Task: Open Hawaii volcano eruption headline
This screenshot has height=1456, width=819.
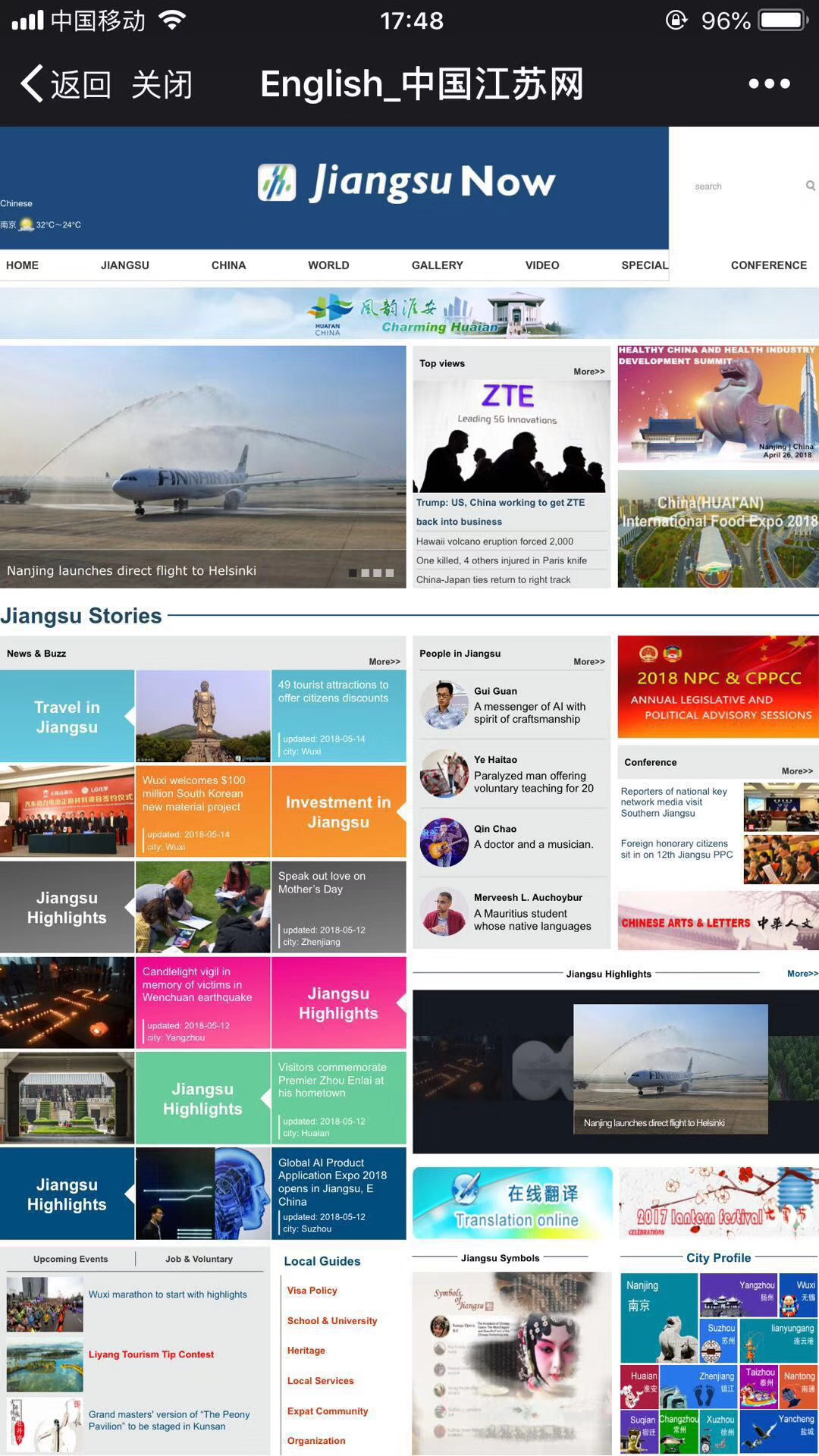Action: click(494, 541)
